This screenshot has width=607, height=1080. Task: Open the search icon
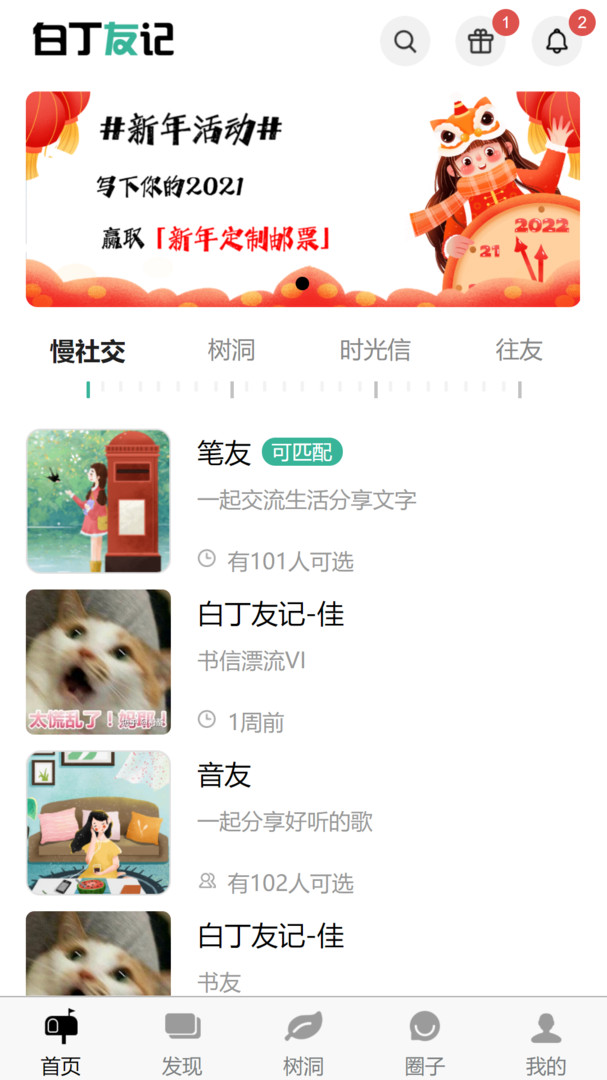pyautogui.click(x=405, y=41)
